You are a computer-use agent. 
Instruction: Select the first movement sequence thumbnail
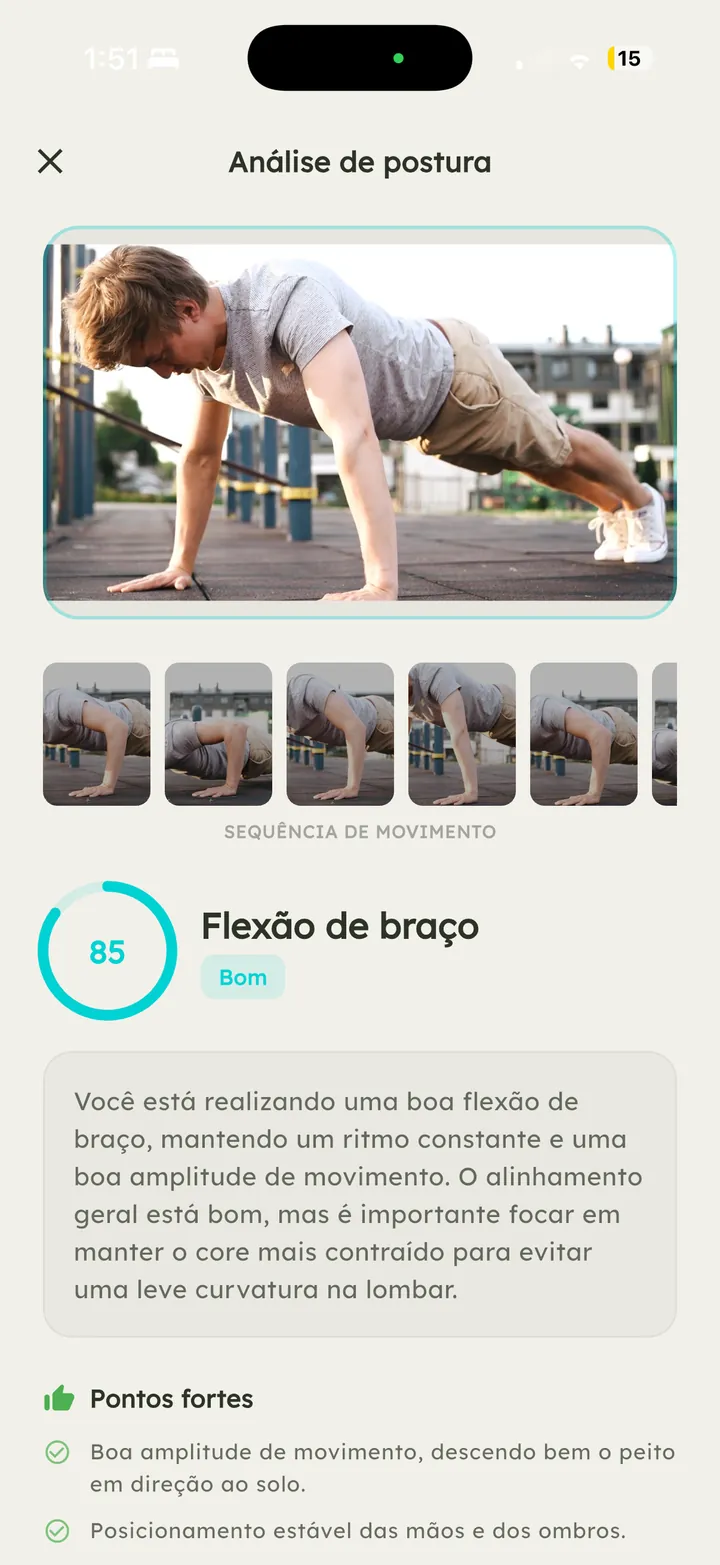pyautogui.click(x=97, y=734)
